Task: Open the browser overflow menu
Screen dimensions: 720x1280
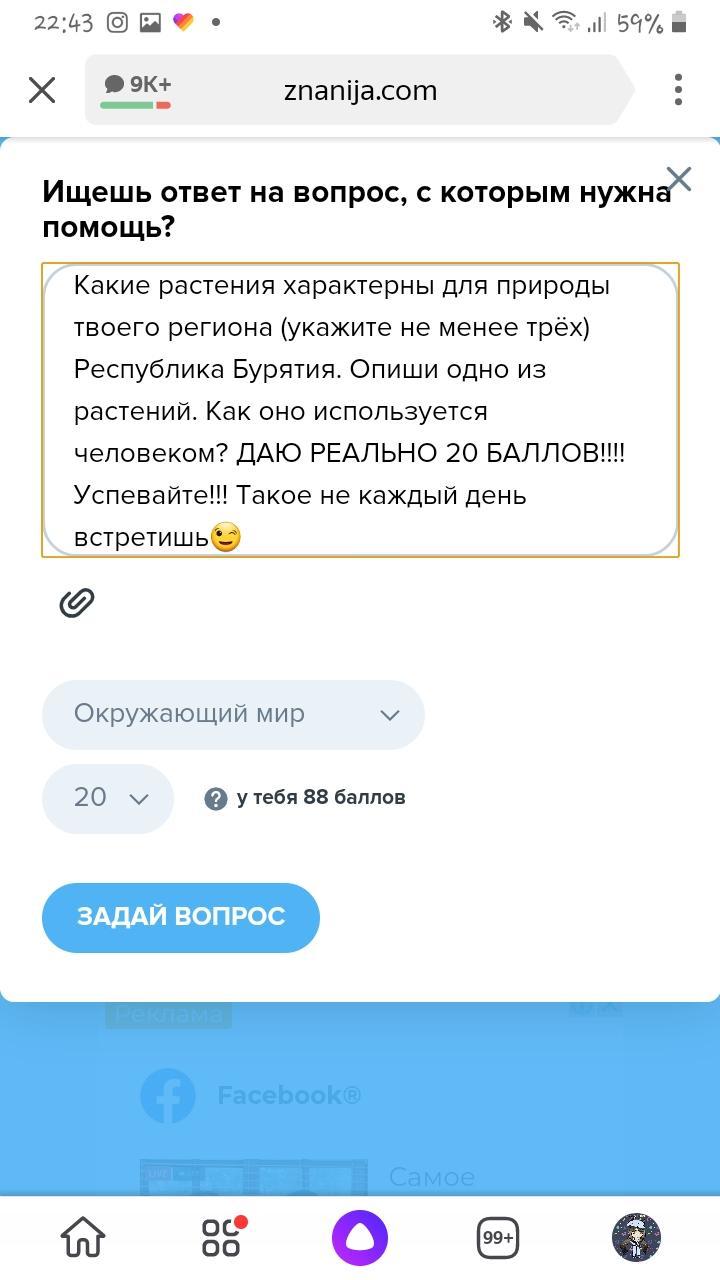Action: coord(678,90)
